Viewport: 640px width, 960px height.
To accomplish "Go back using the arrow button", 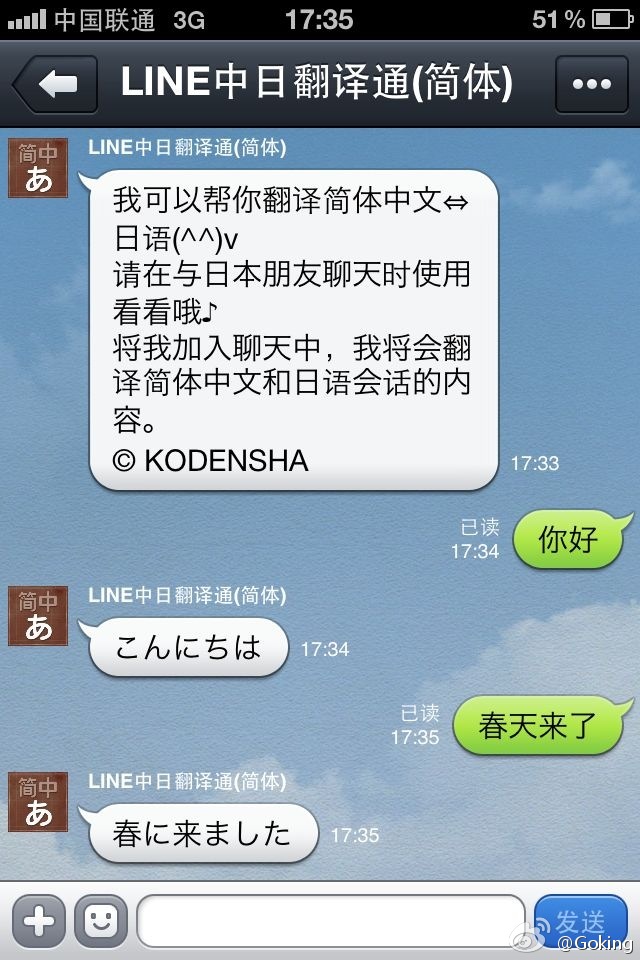I will tap(55, 84).
